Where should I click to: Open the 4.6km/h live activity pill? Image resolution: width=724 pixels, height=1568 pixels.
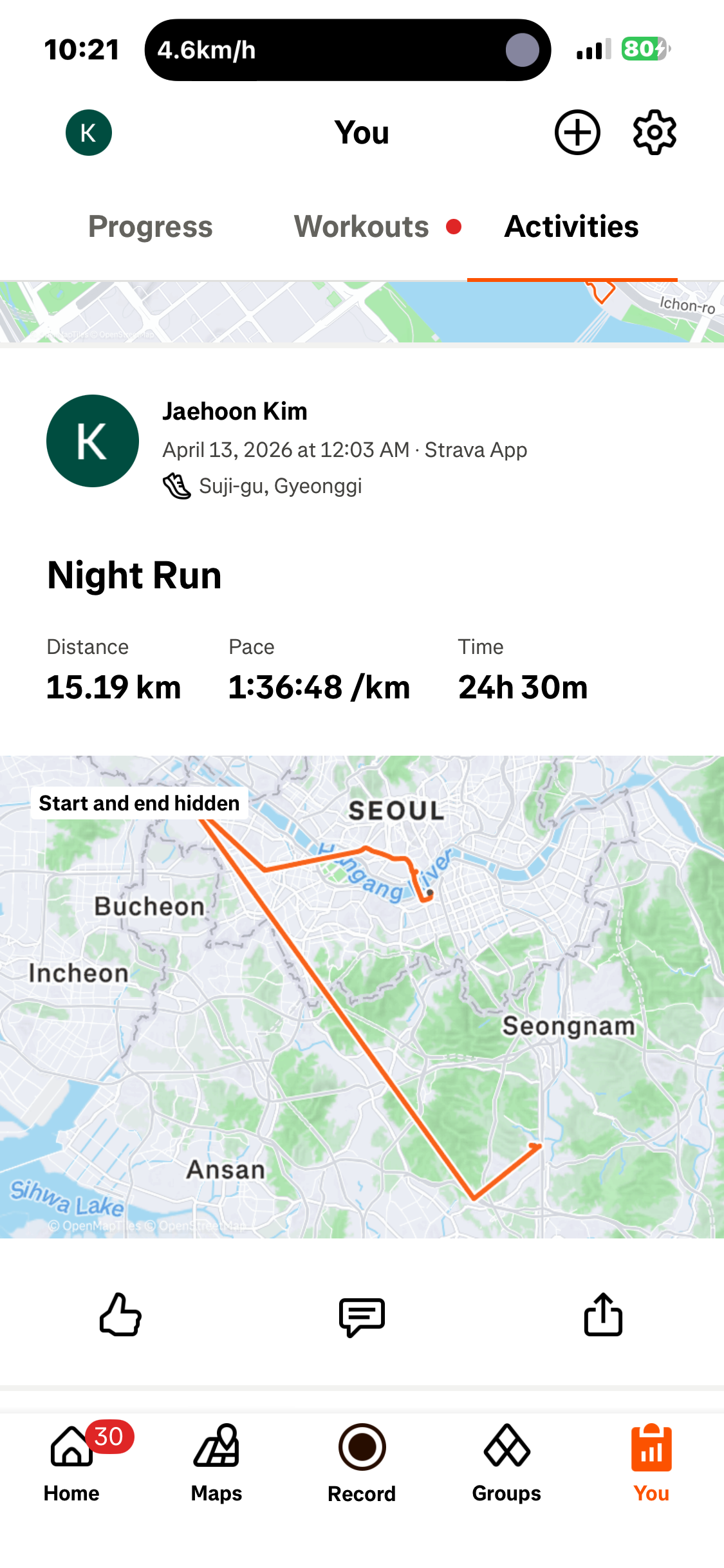(x=348, y=50)
